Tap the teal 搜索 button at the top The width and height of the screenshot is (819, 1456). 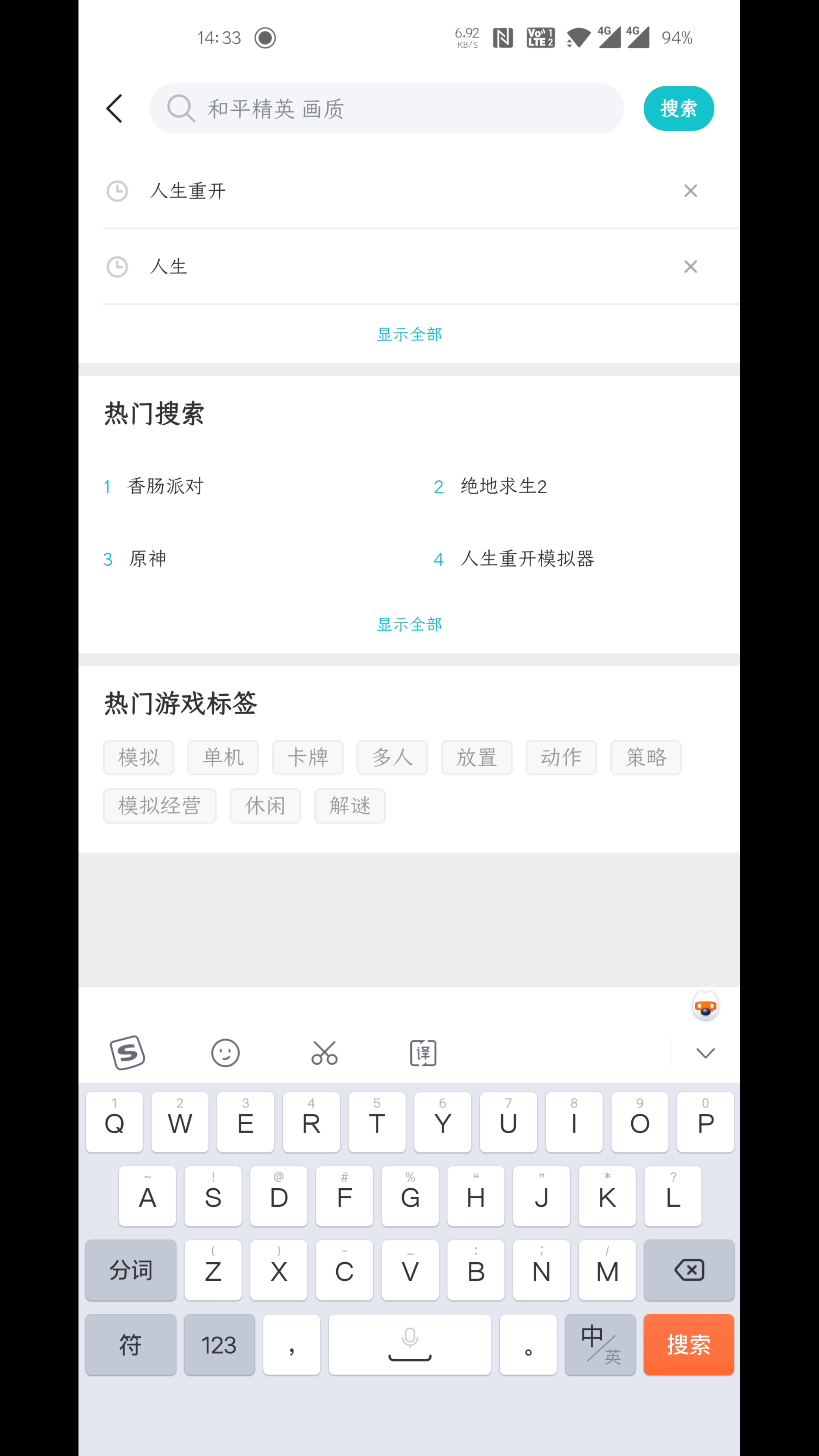(x=678, y=108)
